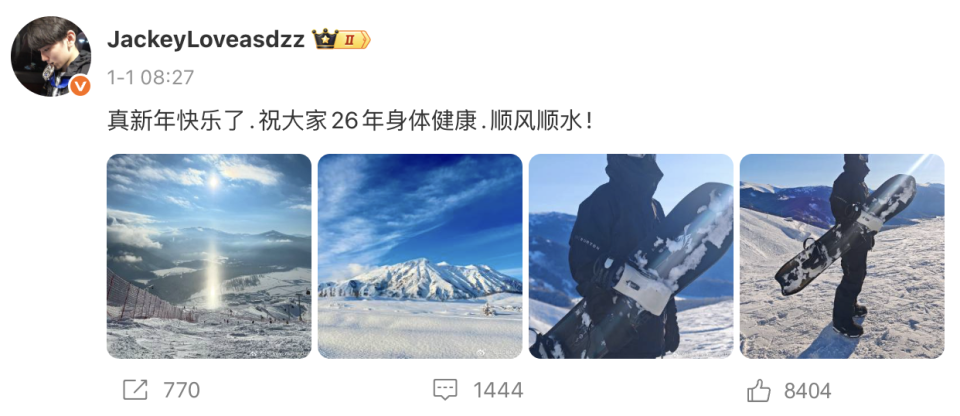The image size is (960, 416).
Task: Open the close-up snowboard photo
Action: 631,256
